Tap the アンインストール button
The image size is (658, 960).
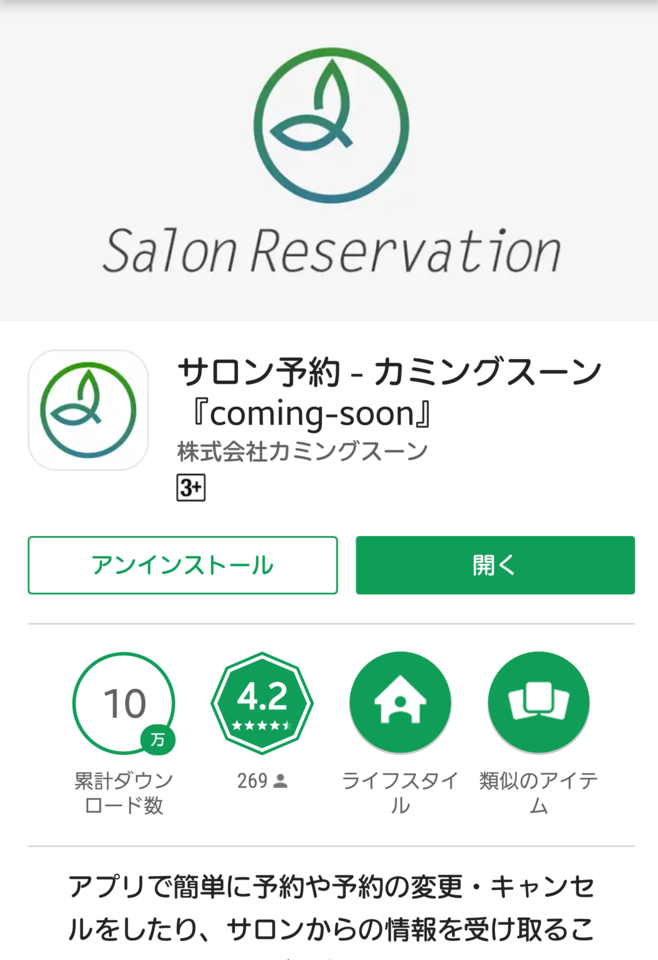pyautogui.click(x=182, y=565)
